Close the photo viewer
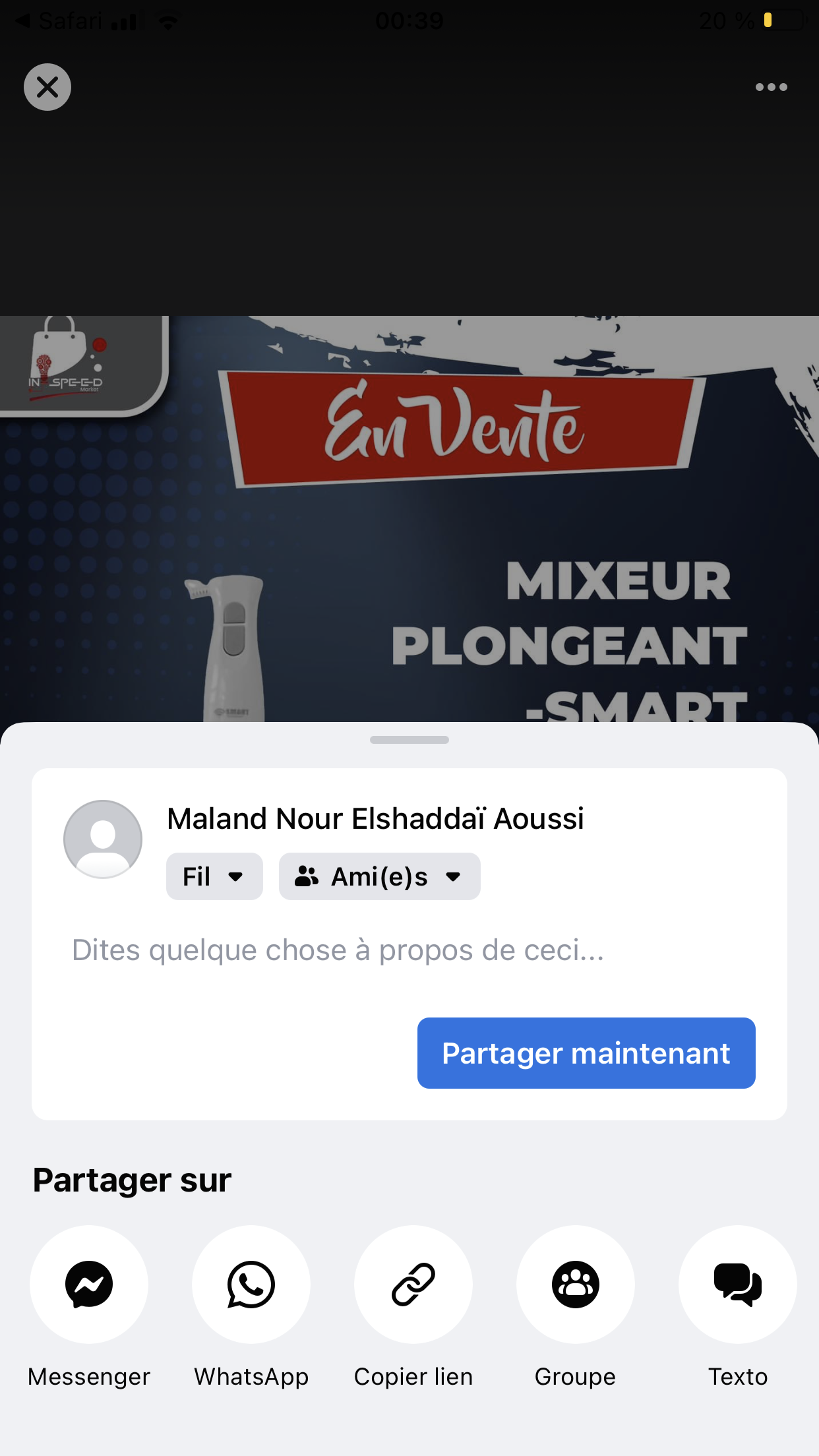Screen dimensions: 819x1456 point(47,87)
